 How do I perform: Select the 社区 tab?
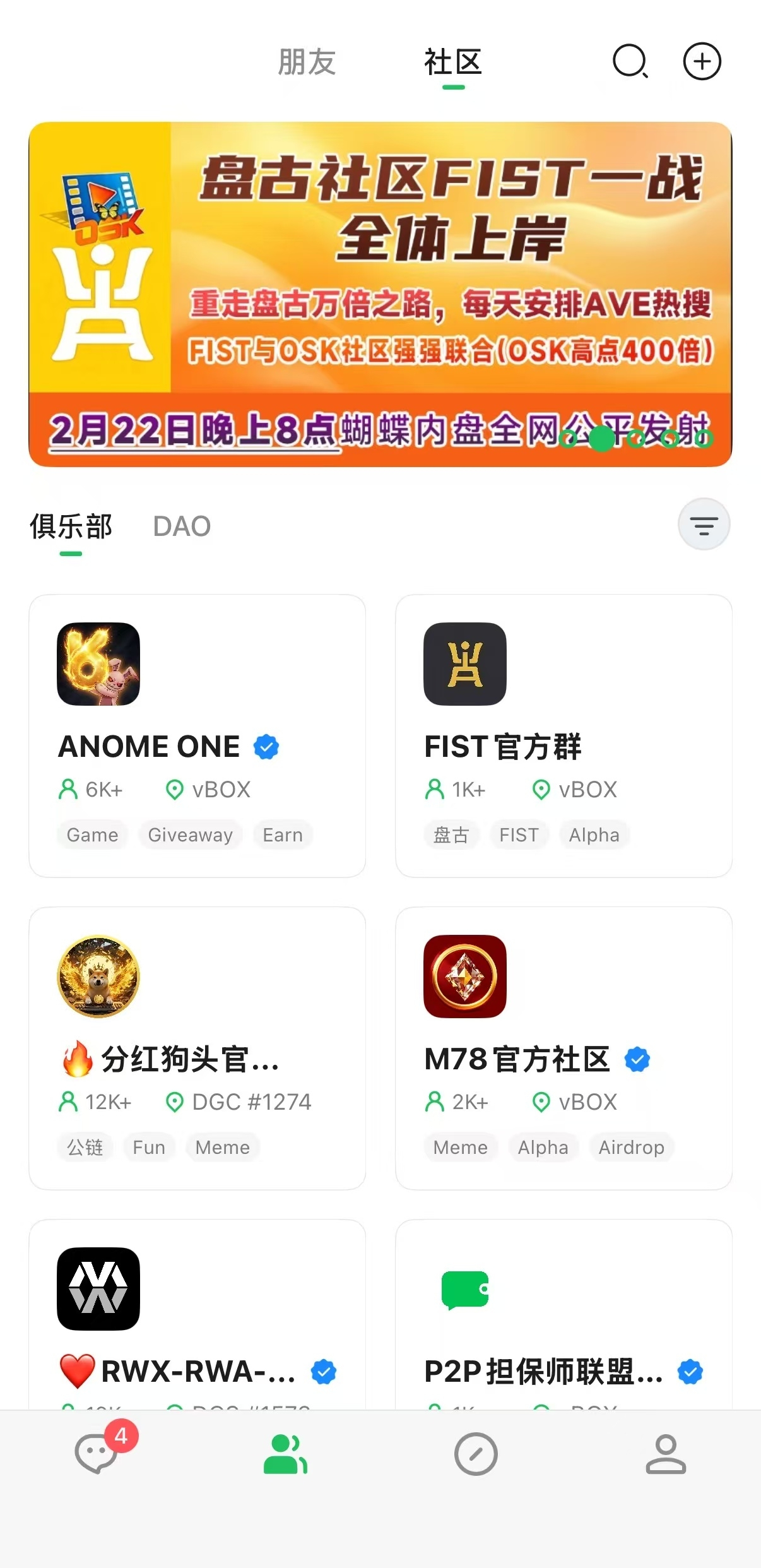(452, 62)
